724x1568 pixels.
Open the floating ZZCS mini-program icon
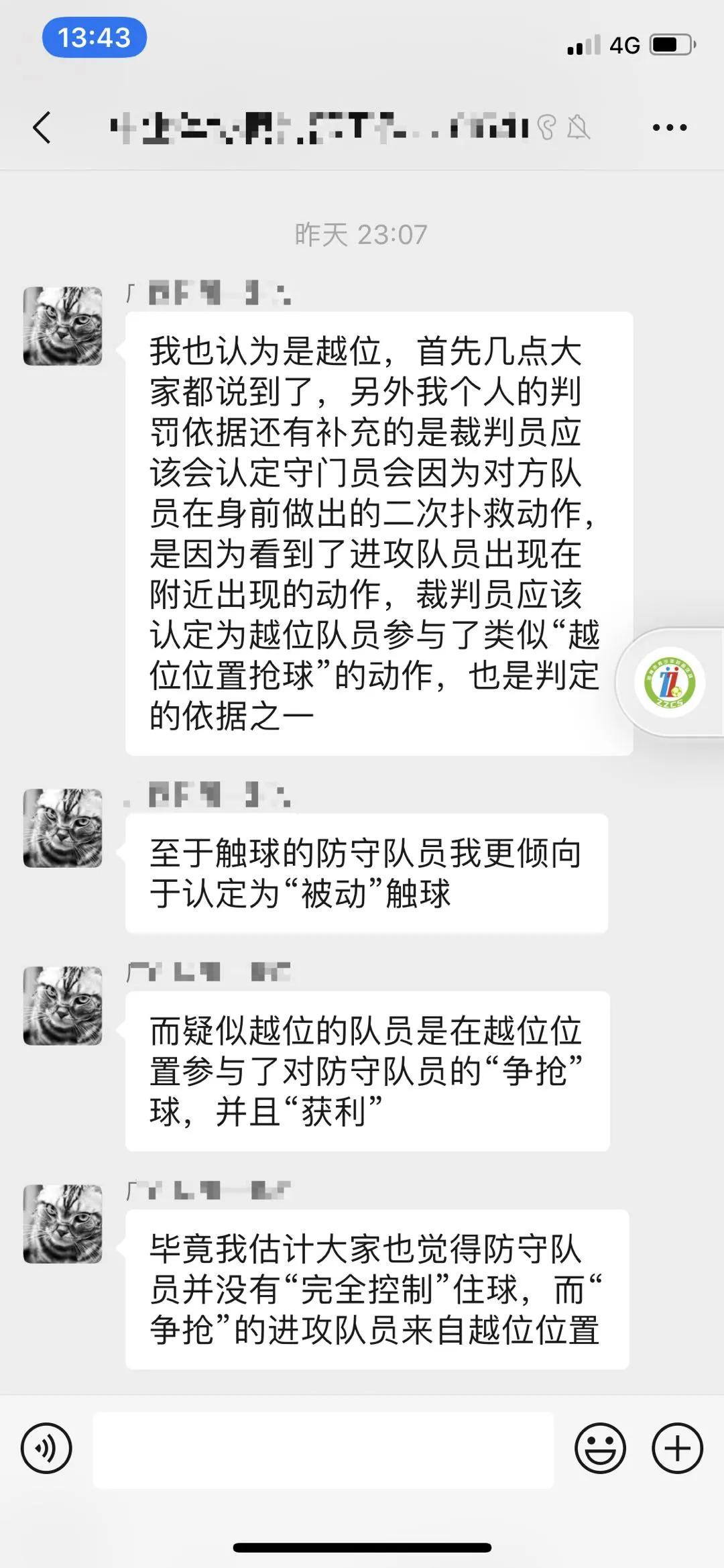pos(669,681)
